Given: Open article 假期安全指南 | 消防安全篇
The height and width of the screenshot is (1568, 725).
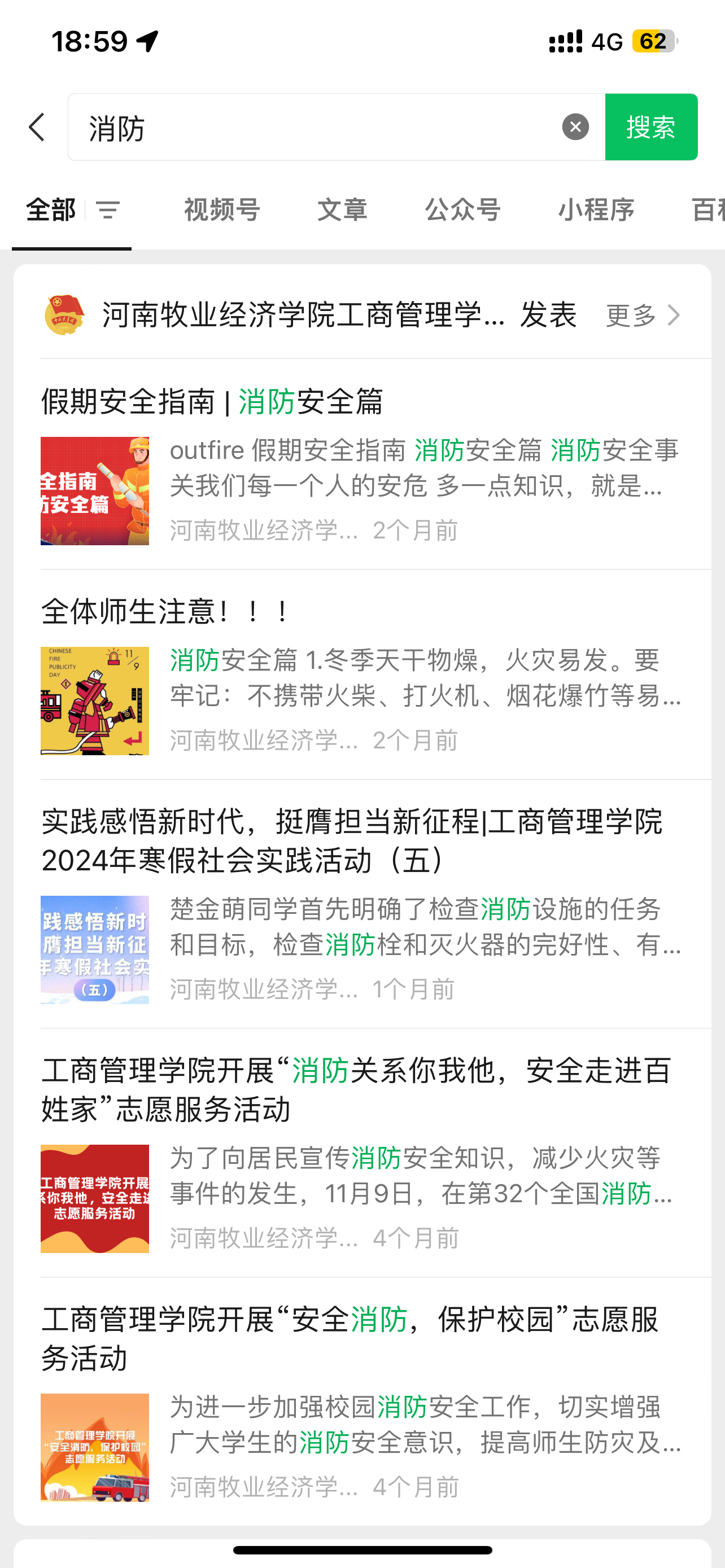Looking at the screenshot, I should [x=212, y=402].
